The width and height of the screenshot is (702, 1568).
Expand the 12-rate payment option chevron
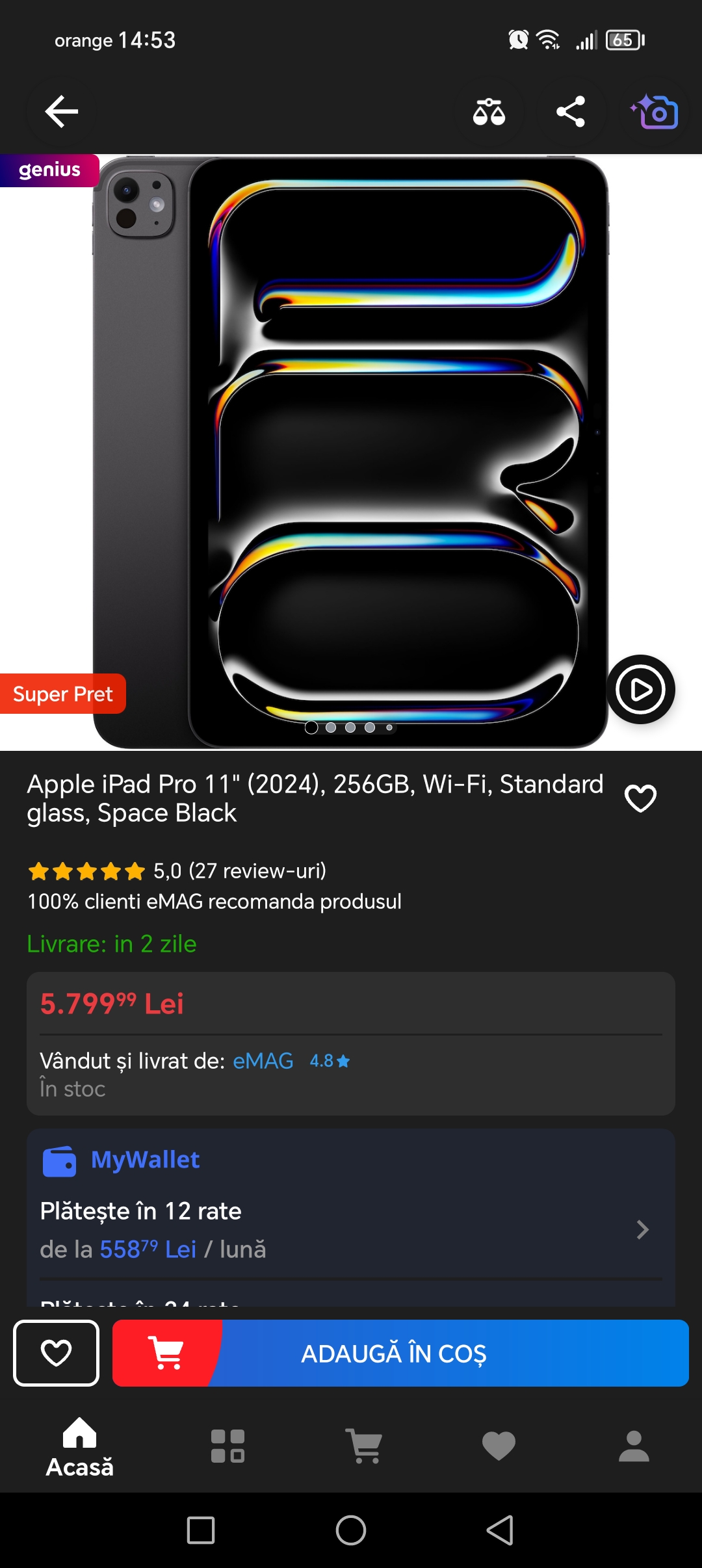pos(642,1229)
